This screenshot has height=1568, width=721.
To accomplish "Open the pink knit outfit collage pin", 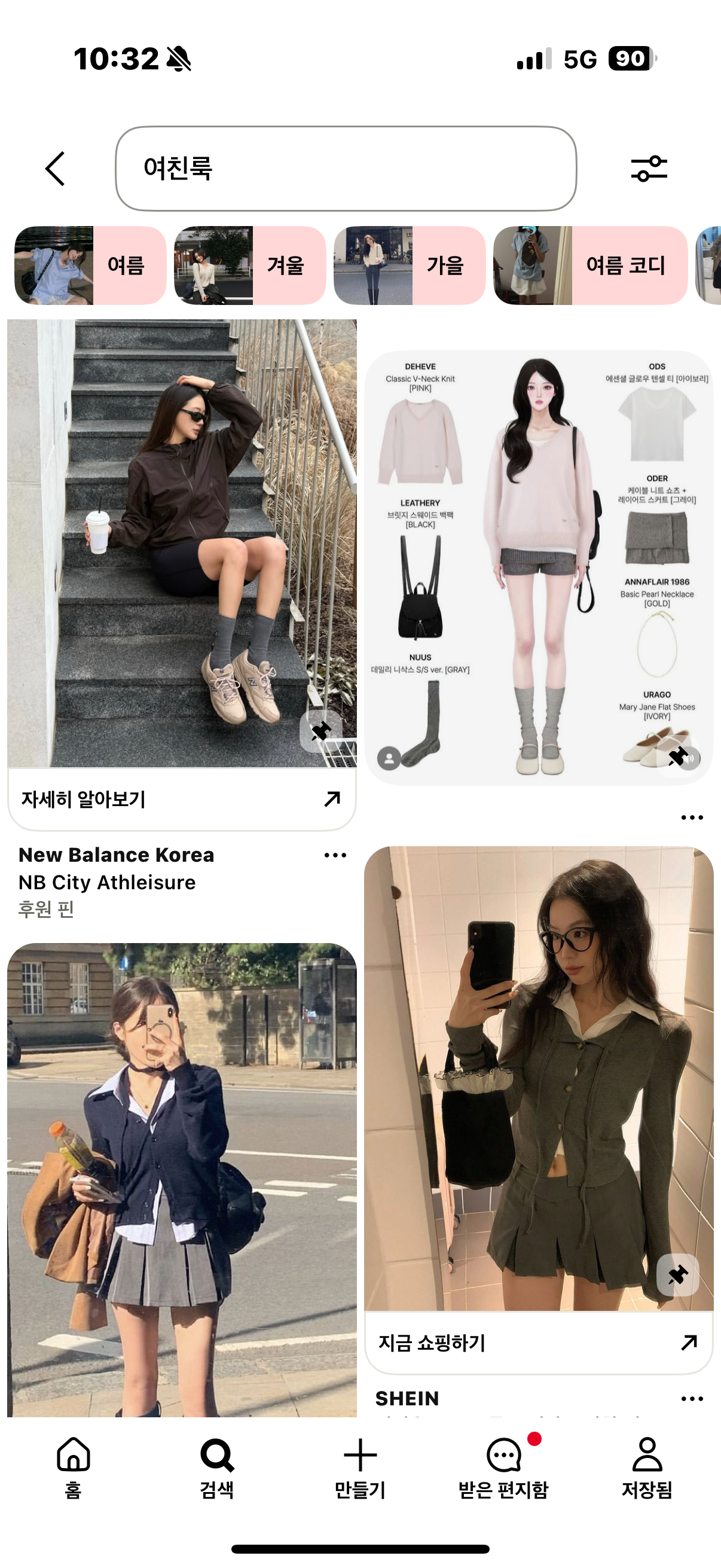I will (539, 566).
